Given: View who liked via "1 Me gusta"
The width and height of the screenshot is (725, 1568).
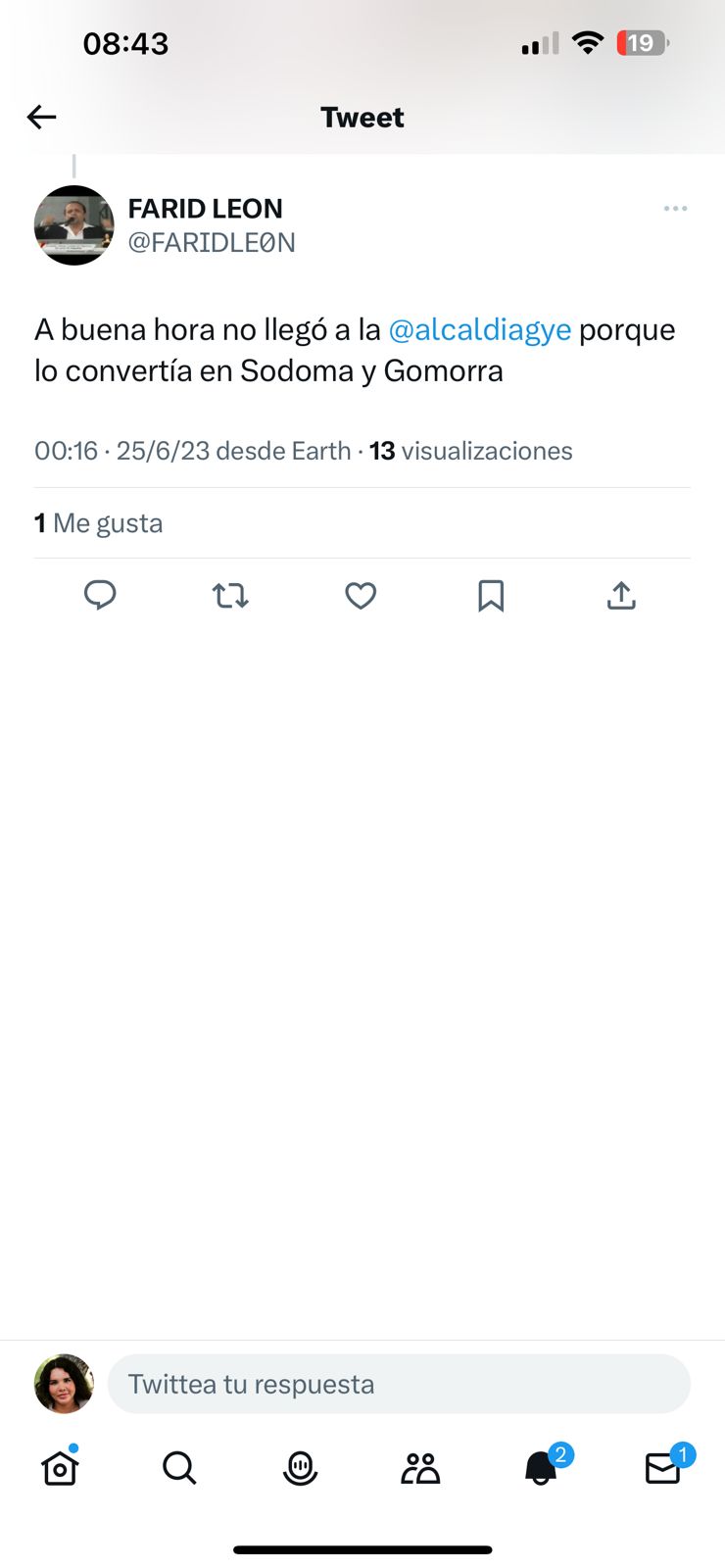Looking at the screenshot, I should pos(99,523).
